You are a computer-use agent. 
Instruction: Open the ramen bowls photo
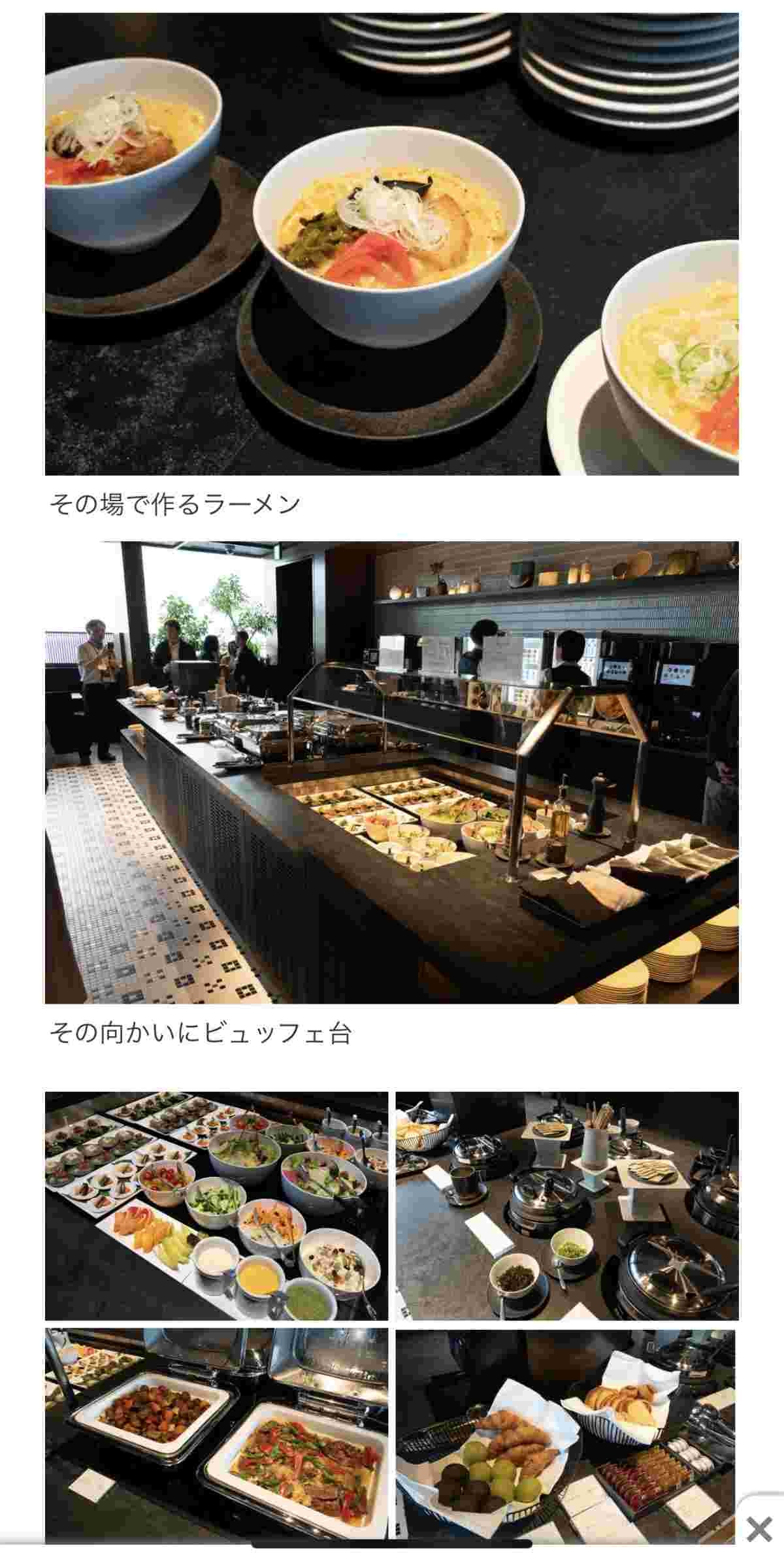[391, 243]
